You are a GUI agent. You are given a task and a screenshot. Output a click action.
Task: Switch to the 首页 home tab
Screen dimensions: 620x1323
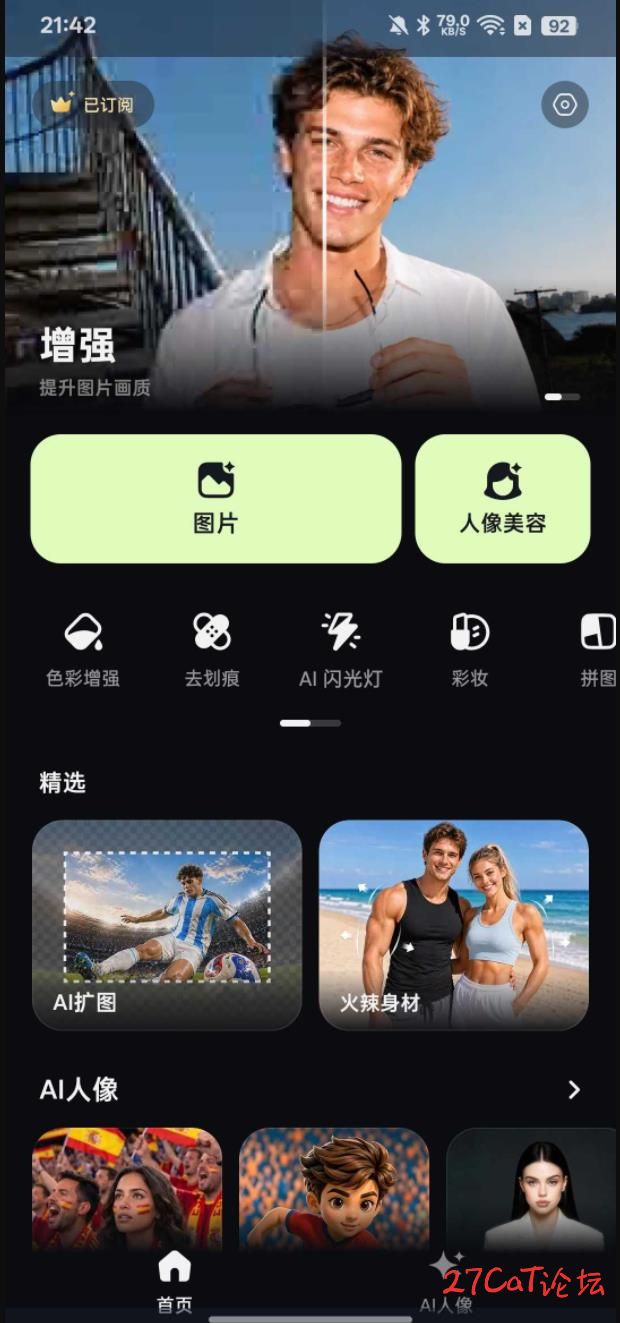[x=174, y=1282]
